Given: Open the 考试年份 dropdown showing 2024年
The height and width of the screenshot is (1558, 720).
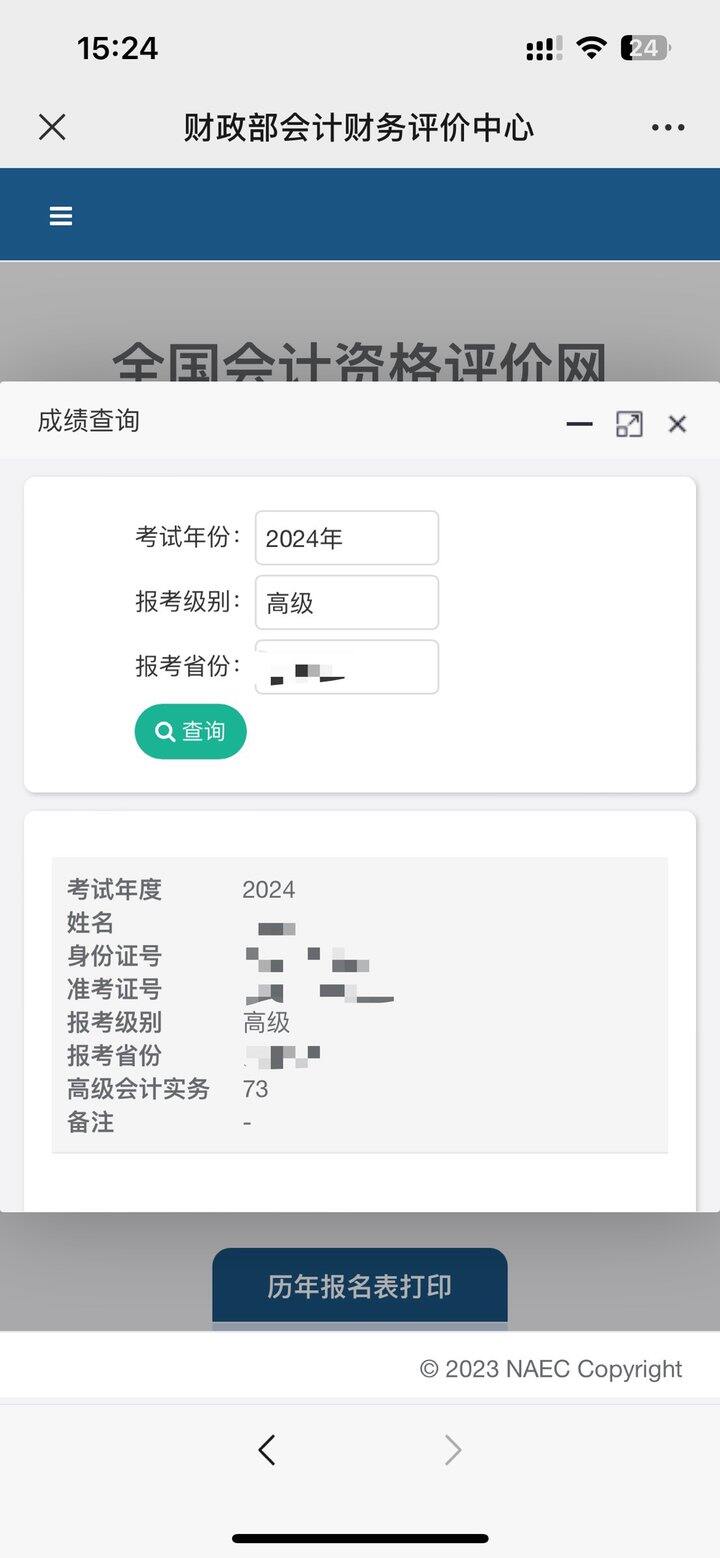Looking at the screenshot, I should [346, 537].
